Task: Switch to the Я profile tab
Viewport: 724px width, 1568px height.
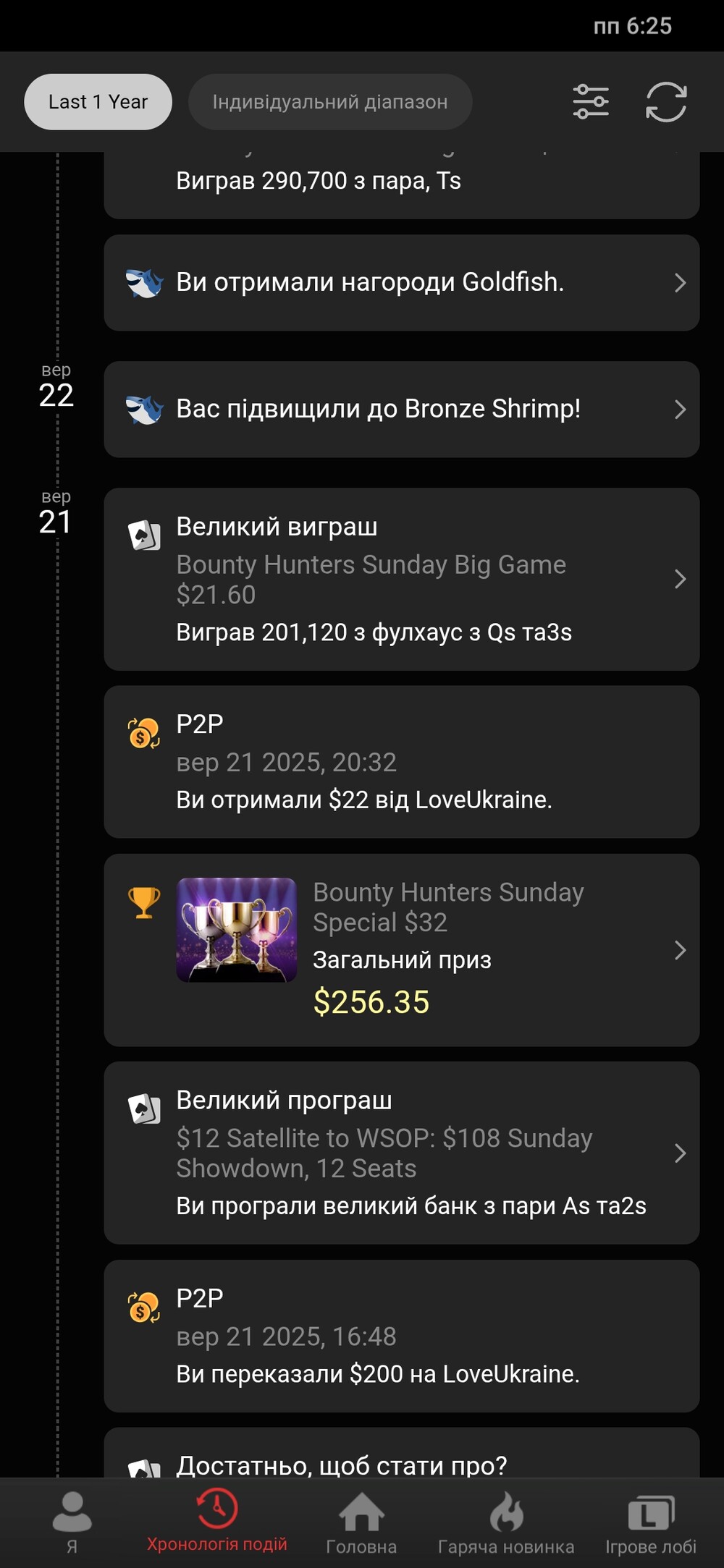Action: pyautogui.click(x=72, y=1522)
